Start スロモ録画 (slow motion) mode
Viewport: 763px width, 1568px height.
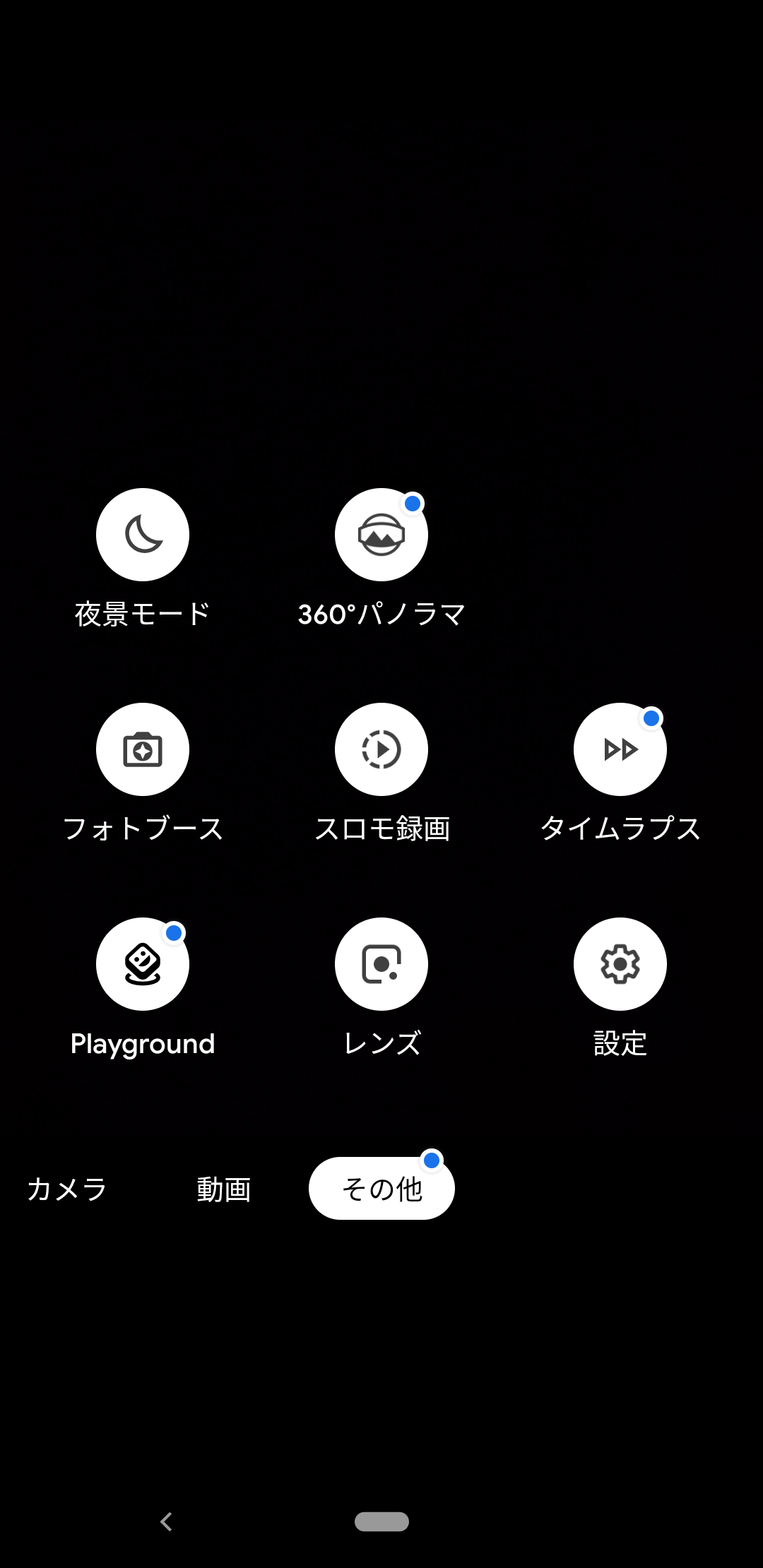click(381, 749)
